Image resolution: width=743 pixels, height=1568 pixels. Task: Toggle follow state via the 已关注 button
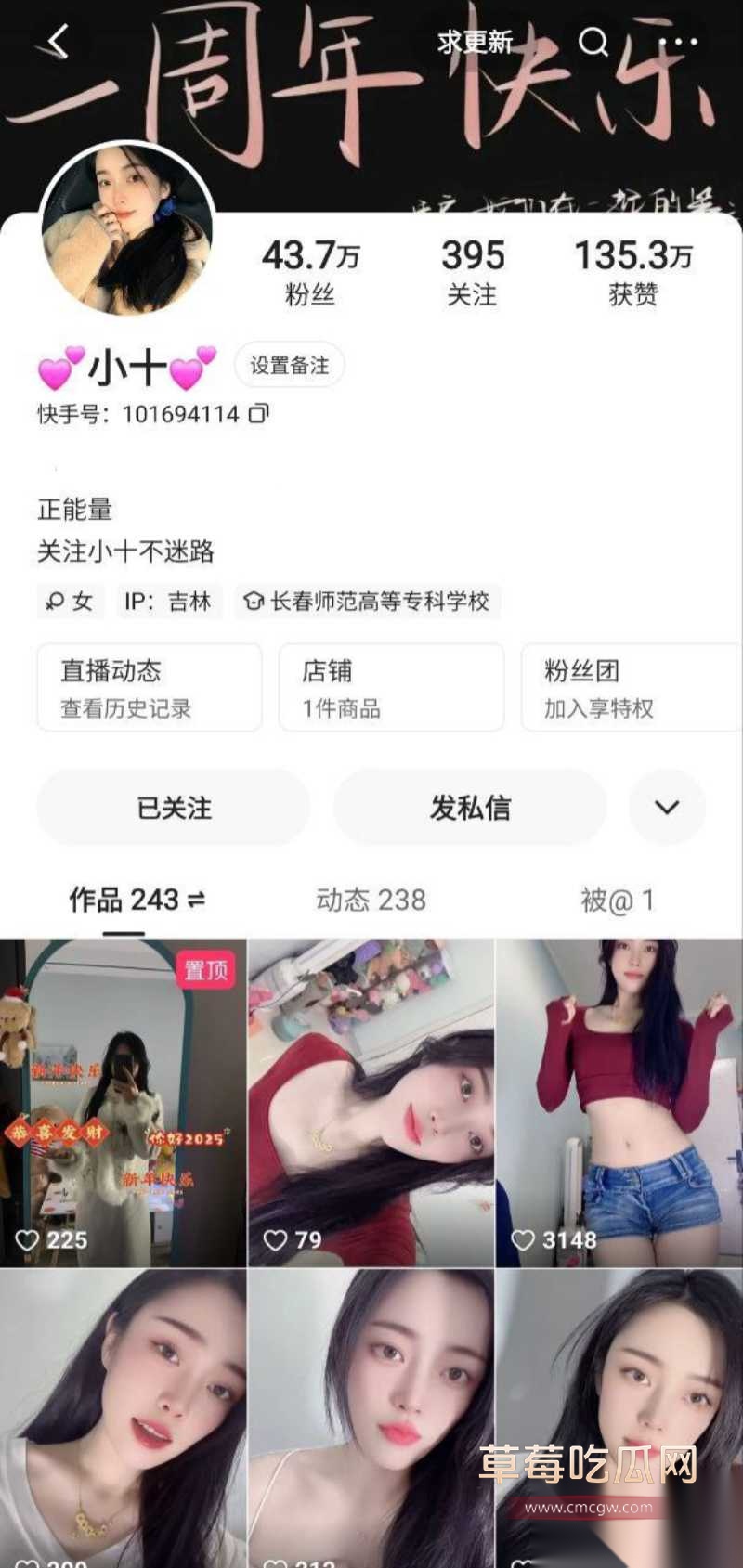(x=174, y=807)
